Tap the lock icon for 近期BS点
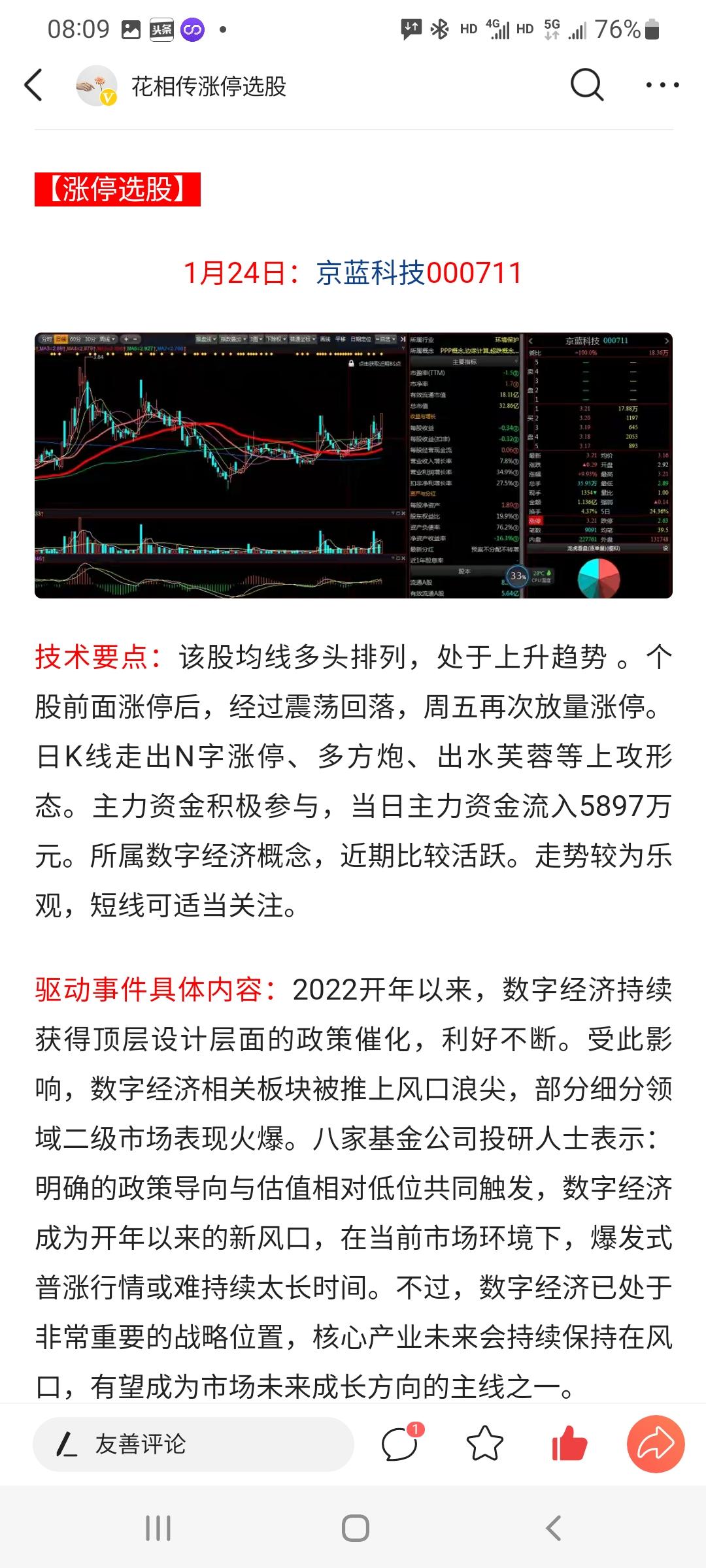This screenshot has width=706, height=1568. [351, 363]
